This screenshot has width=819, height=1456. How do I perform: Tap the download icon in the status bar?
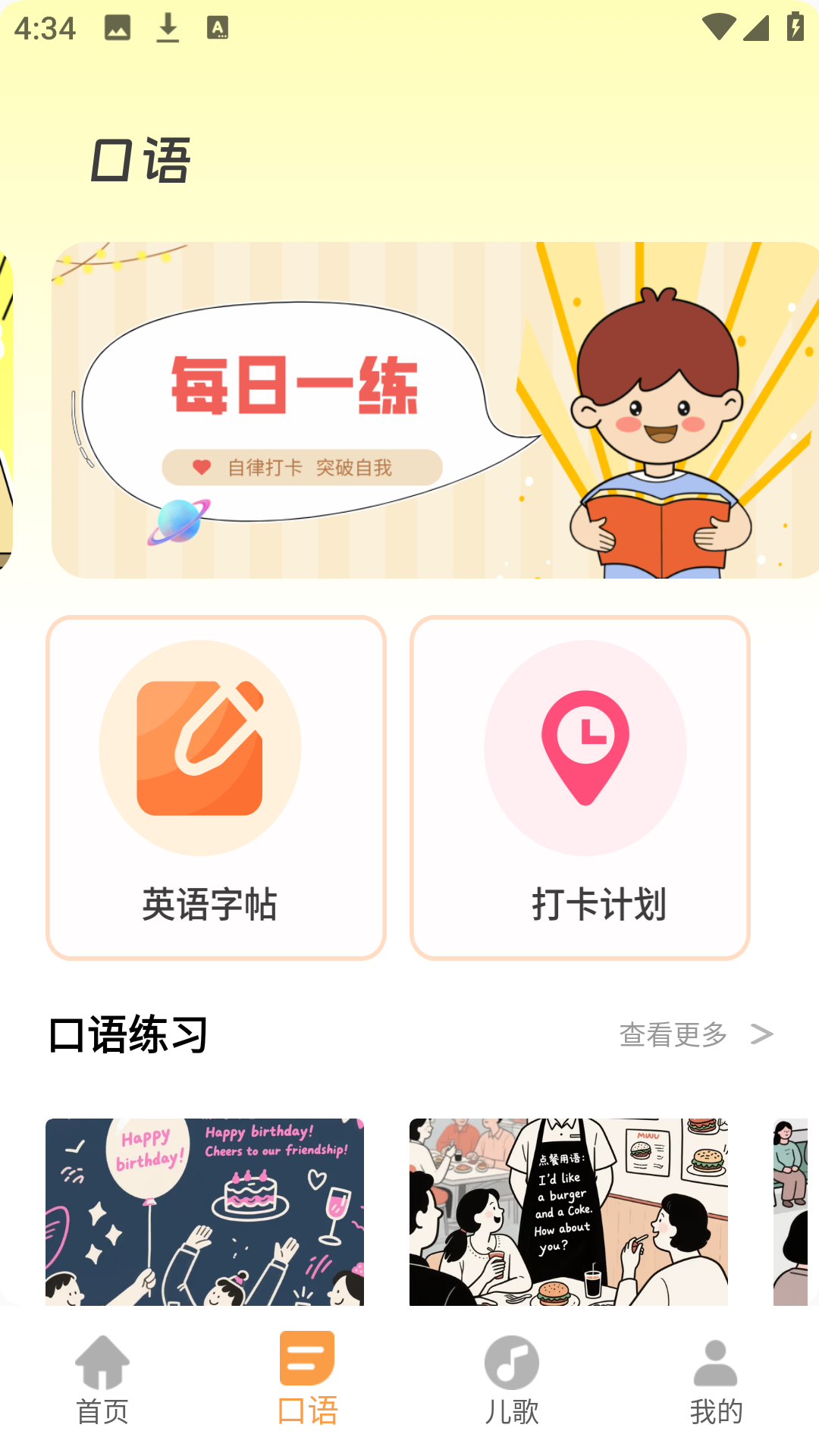click(x=168, y=27)
